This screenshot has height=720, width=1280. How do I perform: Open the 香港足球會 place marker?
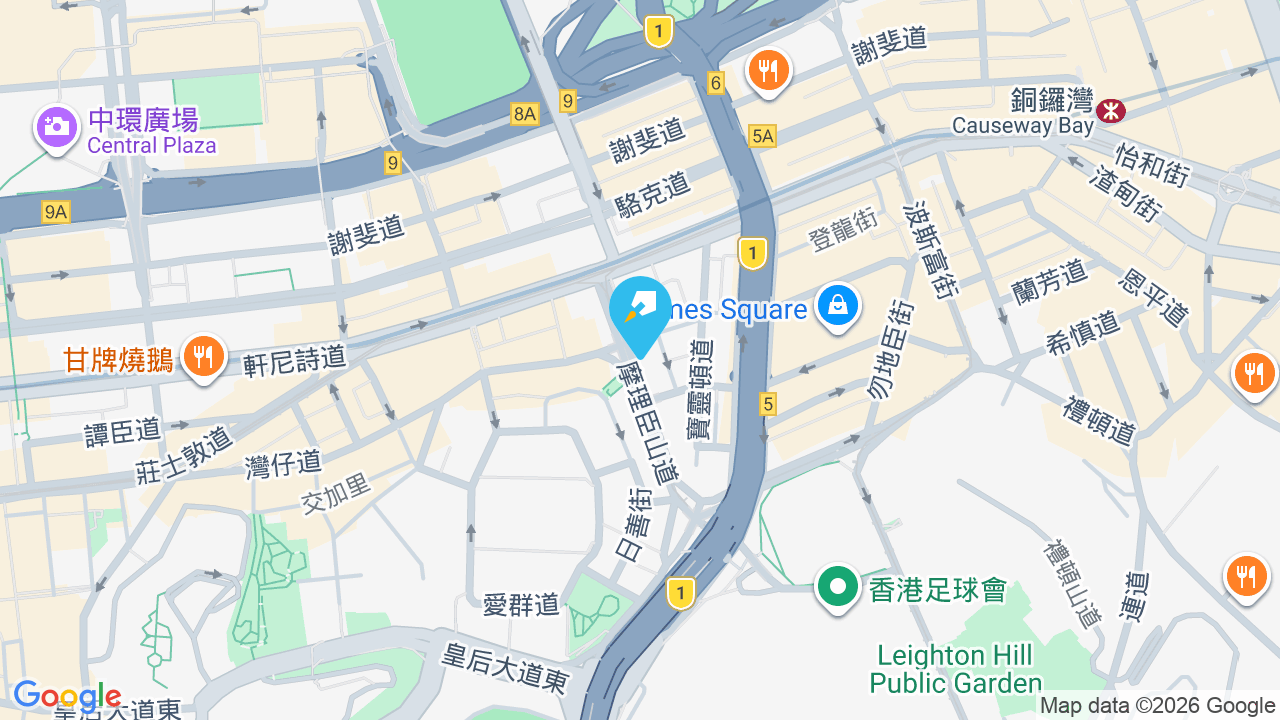coord(837,588)
